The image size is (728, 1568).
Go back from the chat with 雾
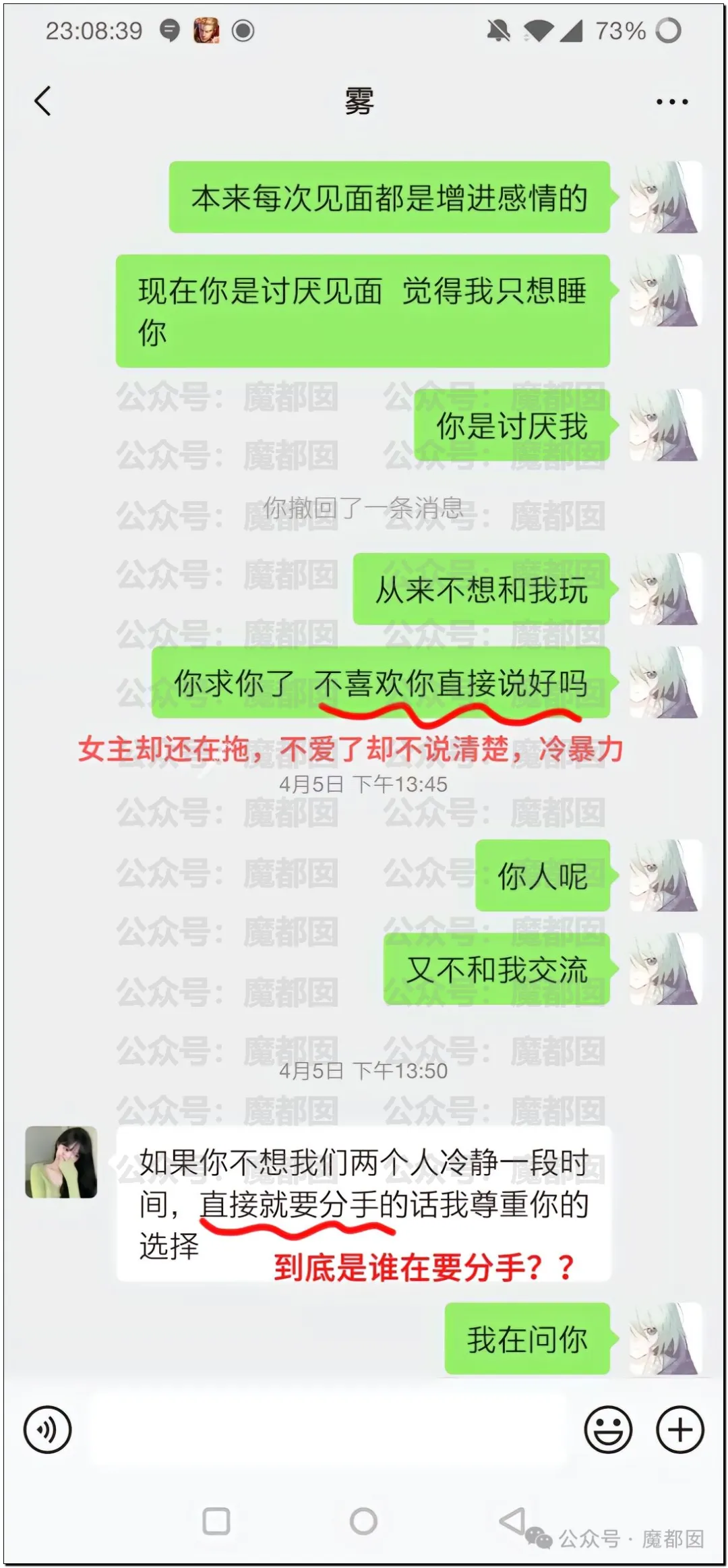(43, 102)
